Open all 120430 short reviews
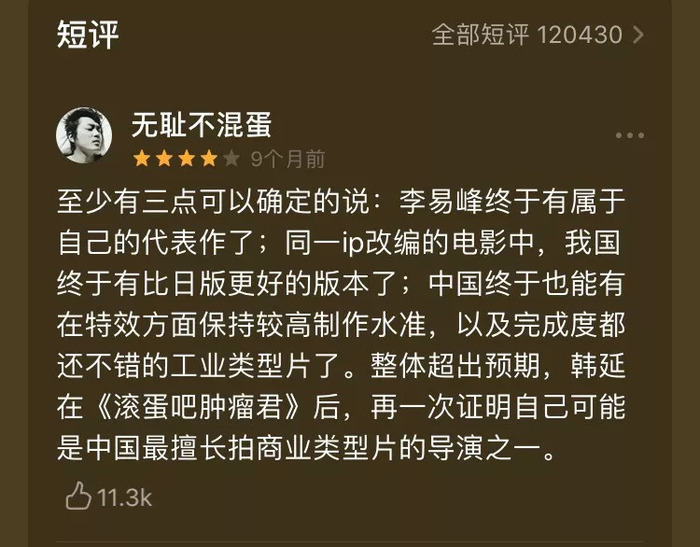Image resolution: width=700 pixels, height=547 pixels. click(537, 35)
